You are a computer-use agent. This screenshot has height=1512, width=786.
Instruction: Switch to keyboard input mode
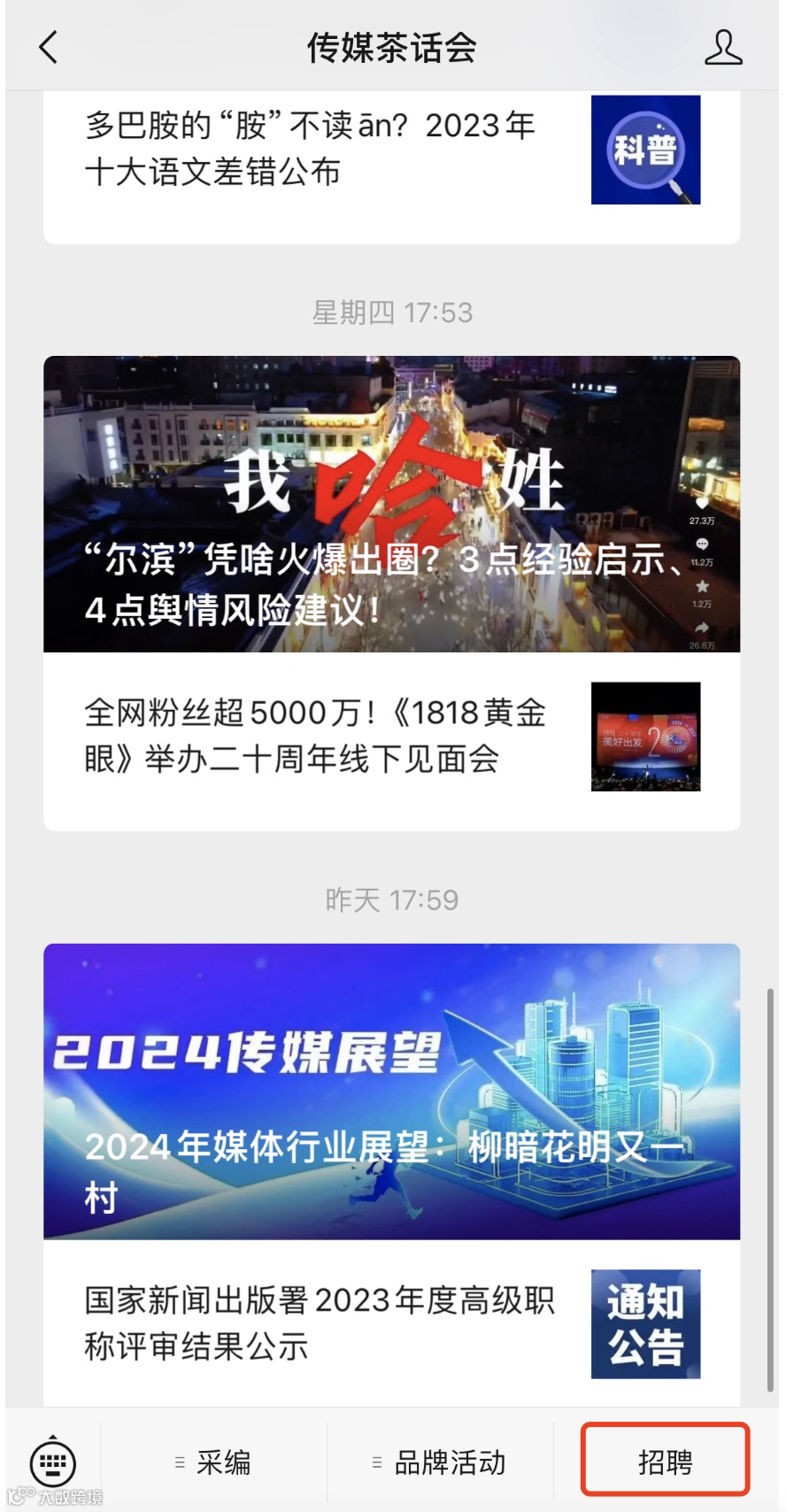click(x=53, y=1462)
